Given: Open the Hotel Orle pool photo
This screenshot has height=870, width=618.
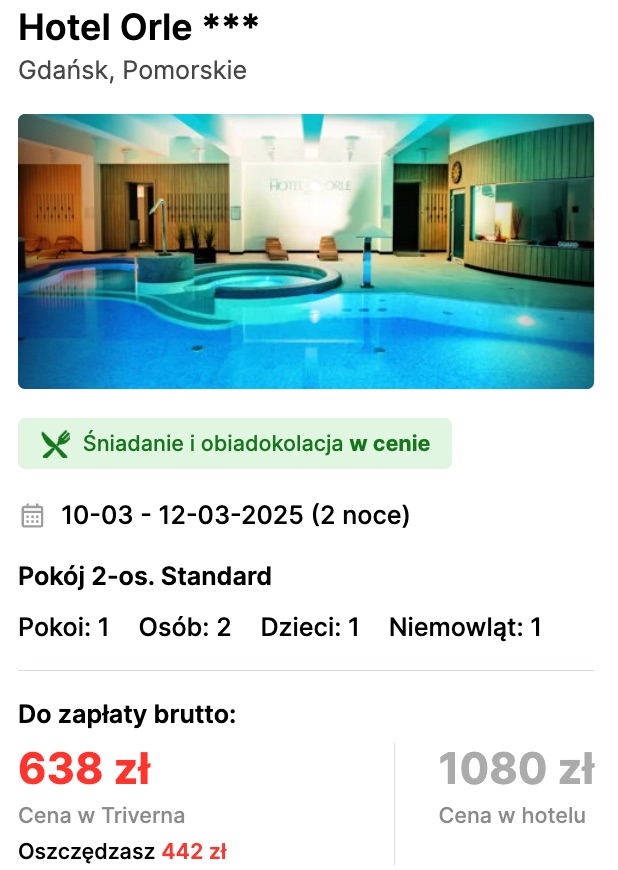Looking at the screenshot, I should (306, 251).
